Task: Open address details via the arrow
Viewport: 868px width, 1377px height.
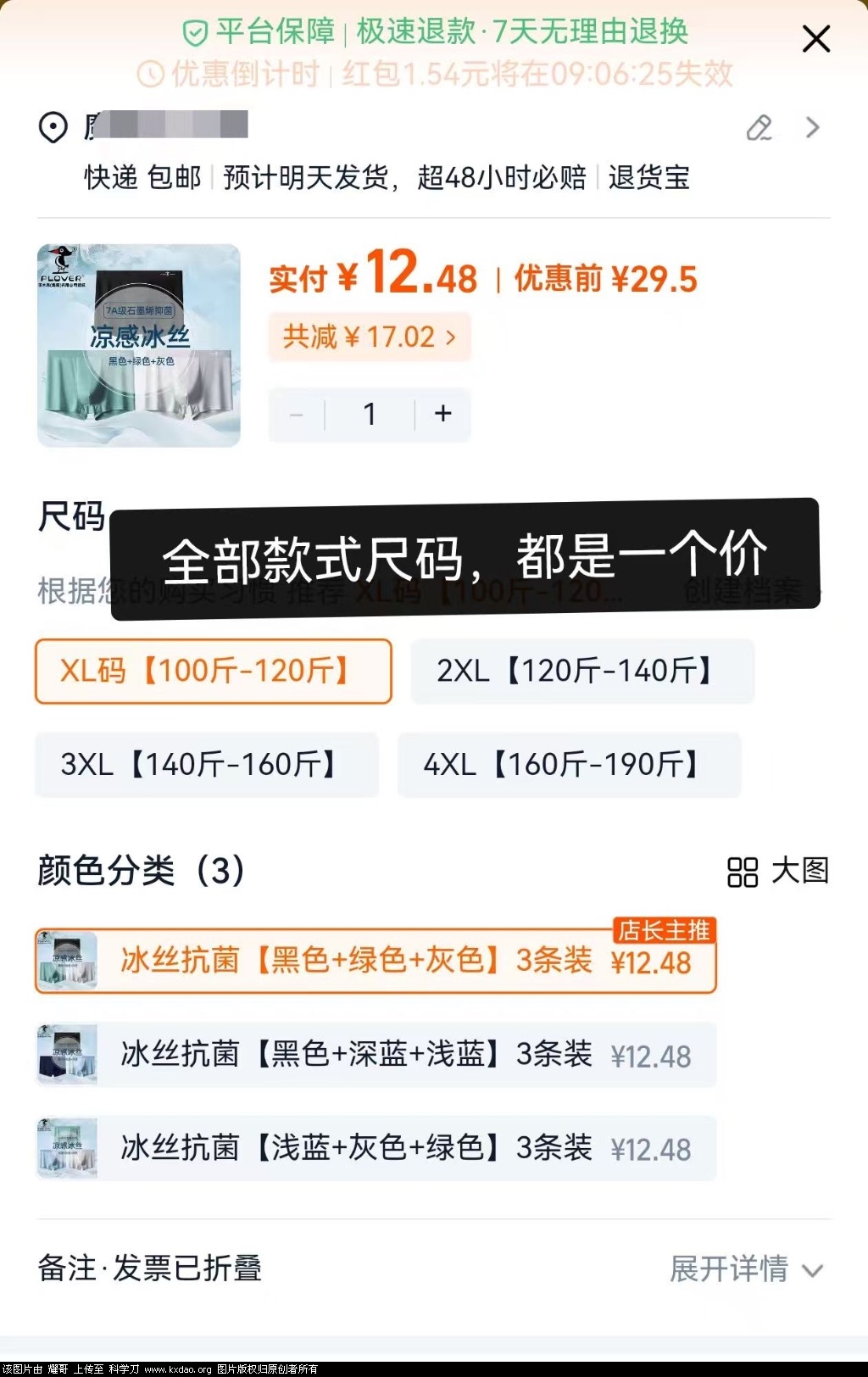Action: coord(812,128)
